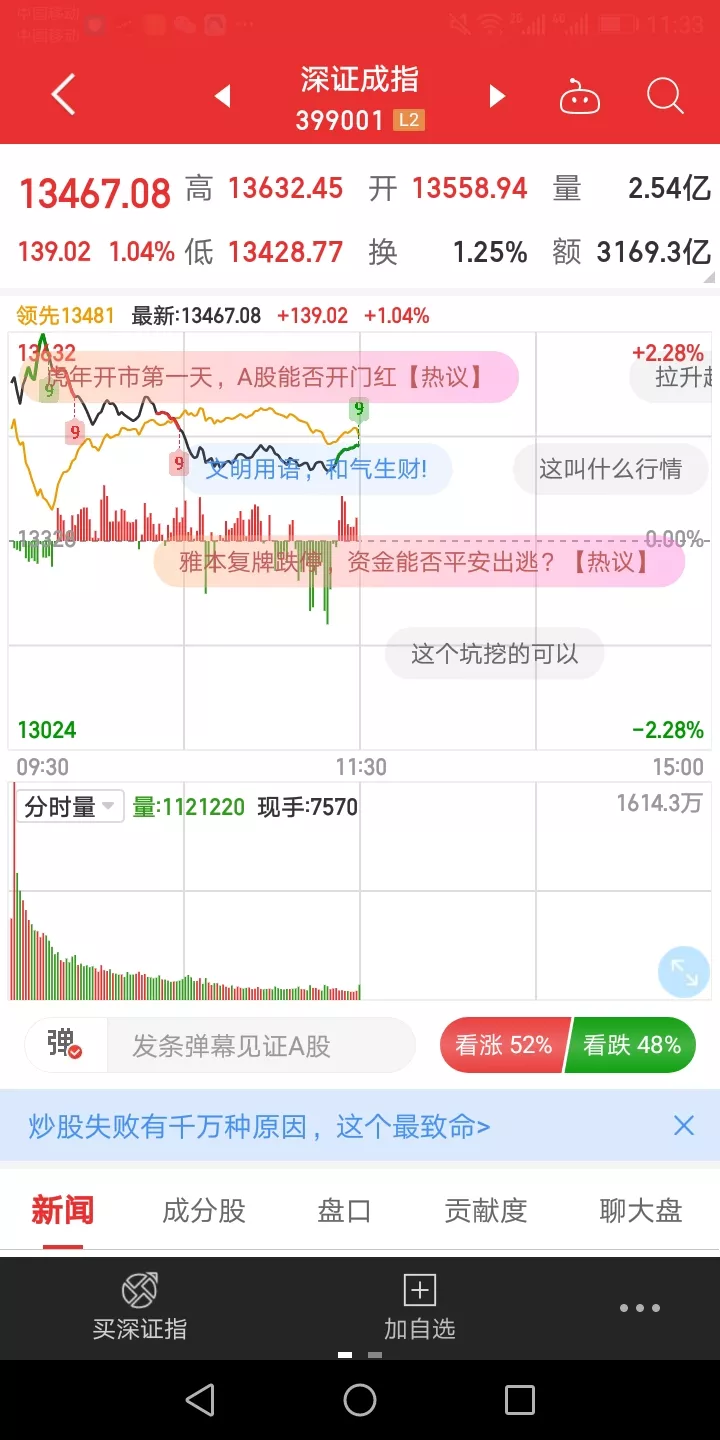This screenshot has width=720, height=1440.
Task: Switch to the previous index with left triangle
Action: tap(223, 96)
